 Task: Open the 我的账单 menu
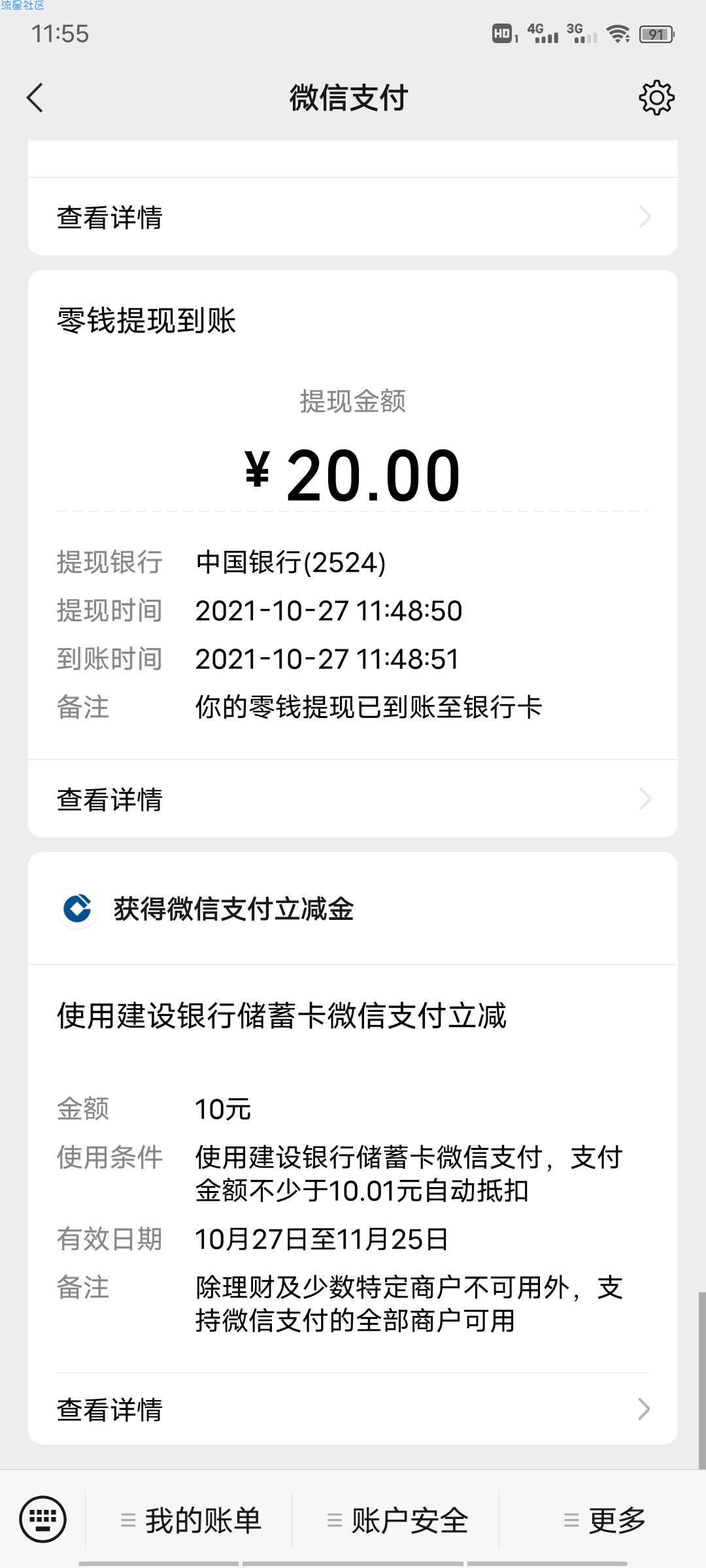pos(190,1521)
